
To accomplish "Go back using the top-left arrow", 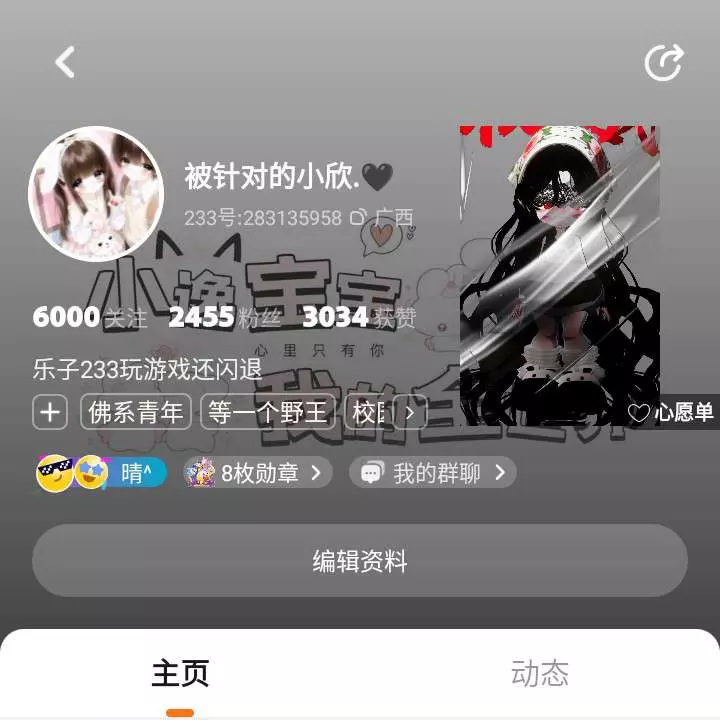I will pos(65,62).
